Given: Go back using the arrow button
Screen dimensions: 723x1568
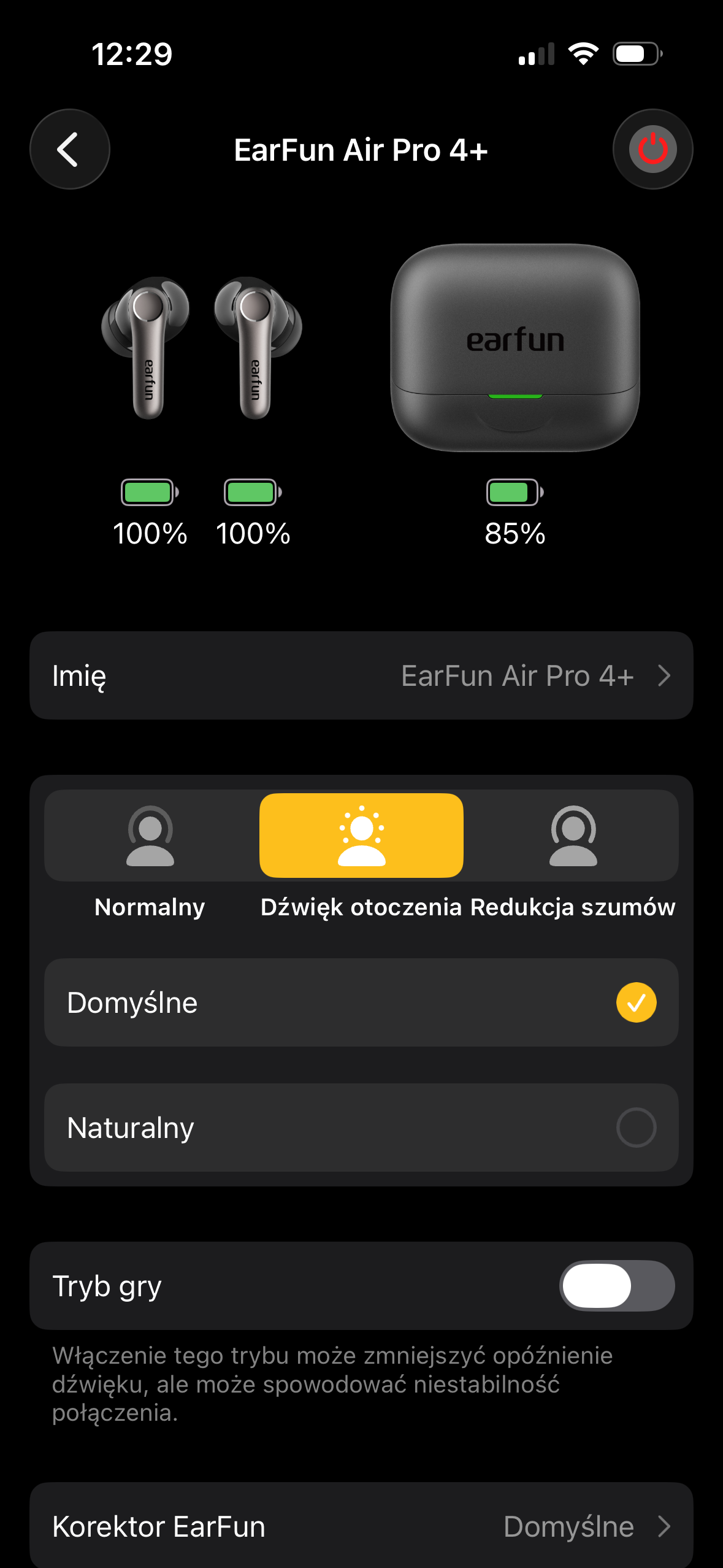Looking at the screenshot, I should click(x=69, y=149).
